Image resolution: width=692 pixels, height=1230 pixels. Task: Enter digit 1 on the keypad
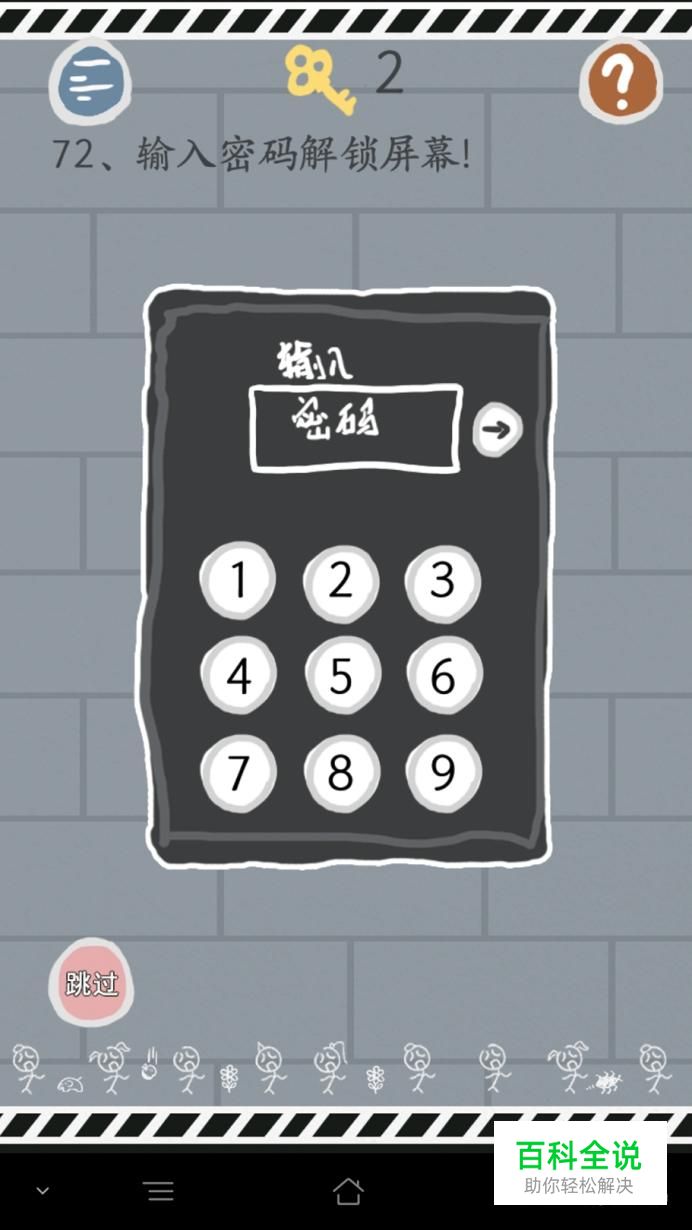pos(238,580)
